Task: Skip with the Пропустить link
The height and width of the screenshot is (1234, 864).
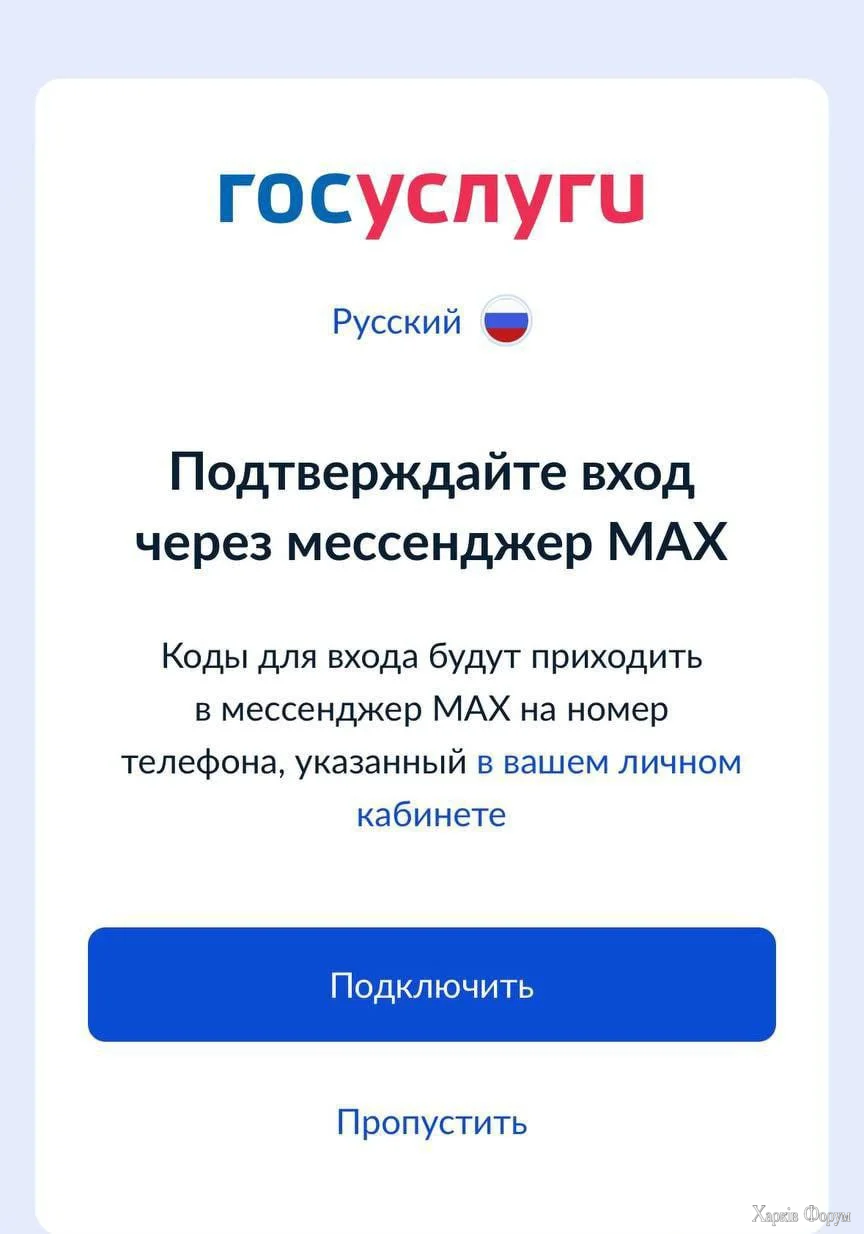Action: click(431, 1122)
